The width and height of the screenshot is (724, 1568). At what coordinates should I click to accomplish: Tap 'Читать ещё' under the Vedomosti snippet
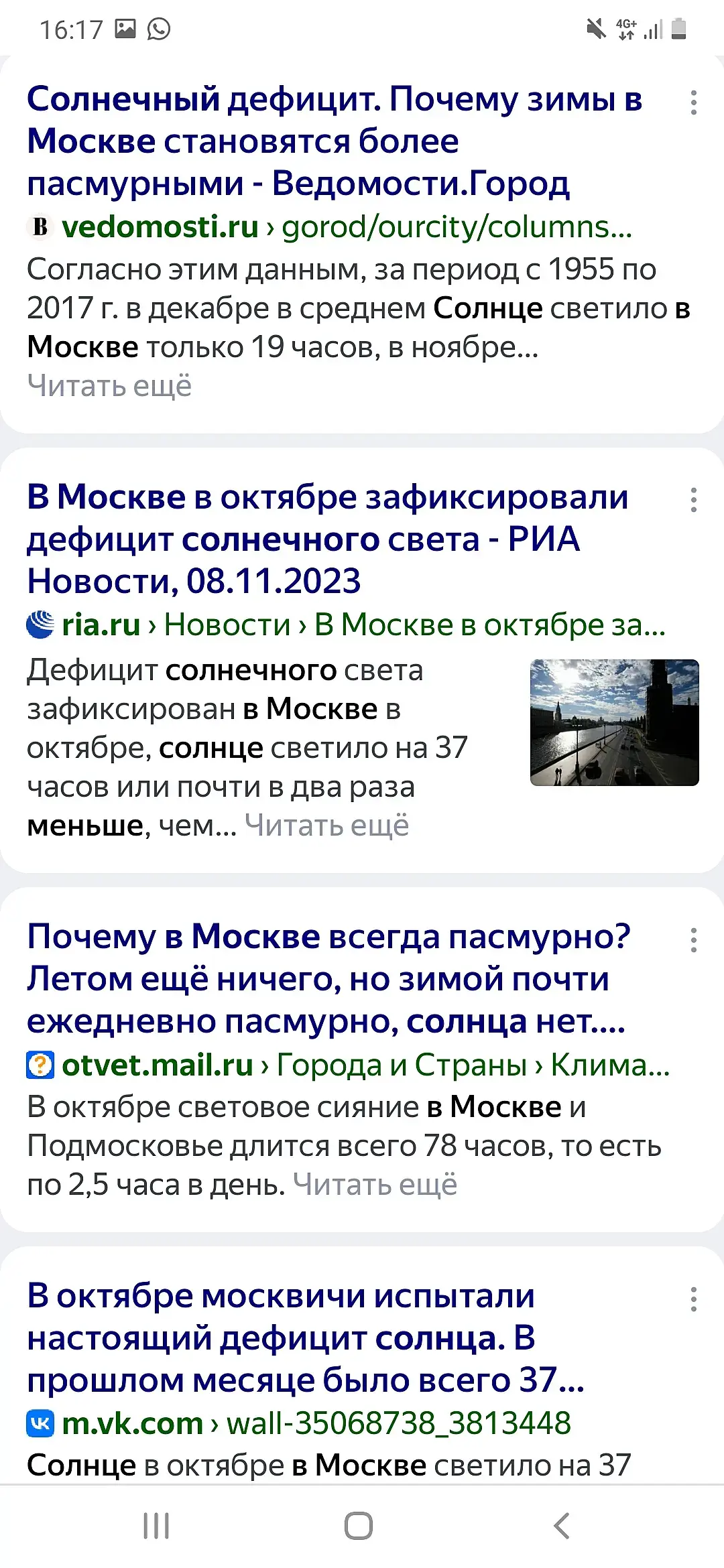click(109, 387)
